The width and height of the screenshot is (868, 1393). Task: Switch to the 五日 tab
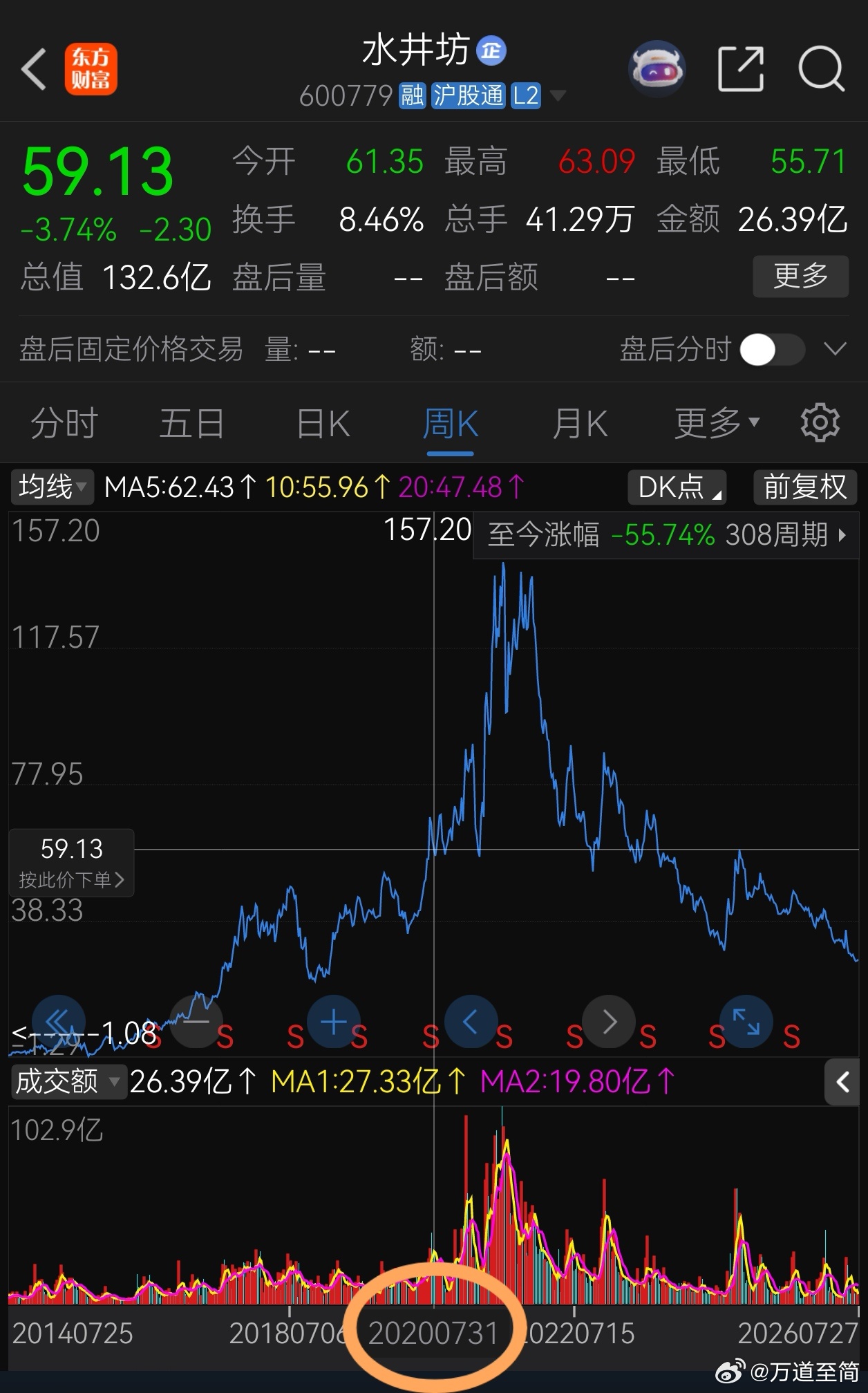click(192, 423)
